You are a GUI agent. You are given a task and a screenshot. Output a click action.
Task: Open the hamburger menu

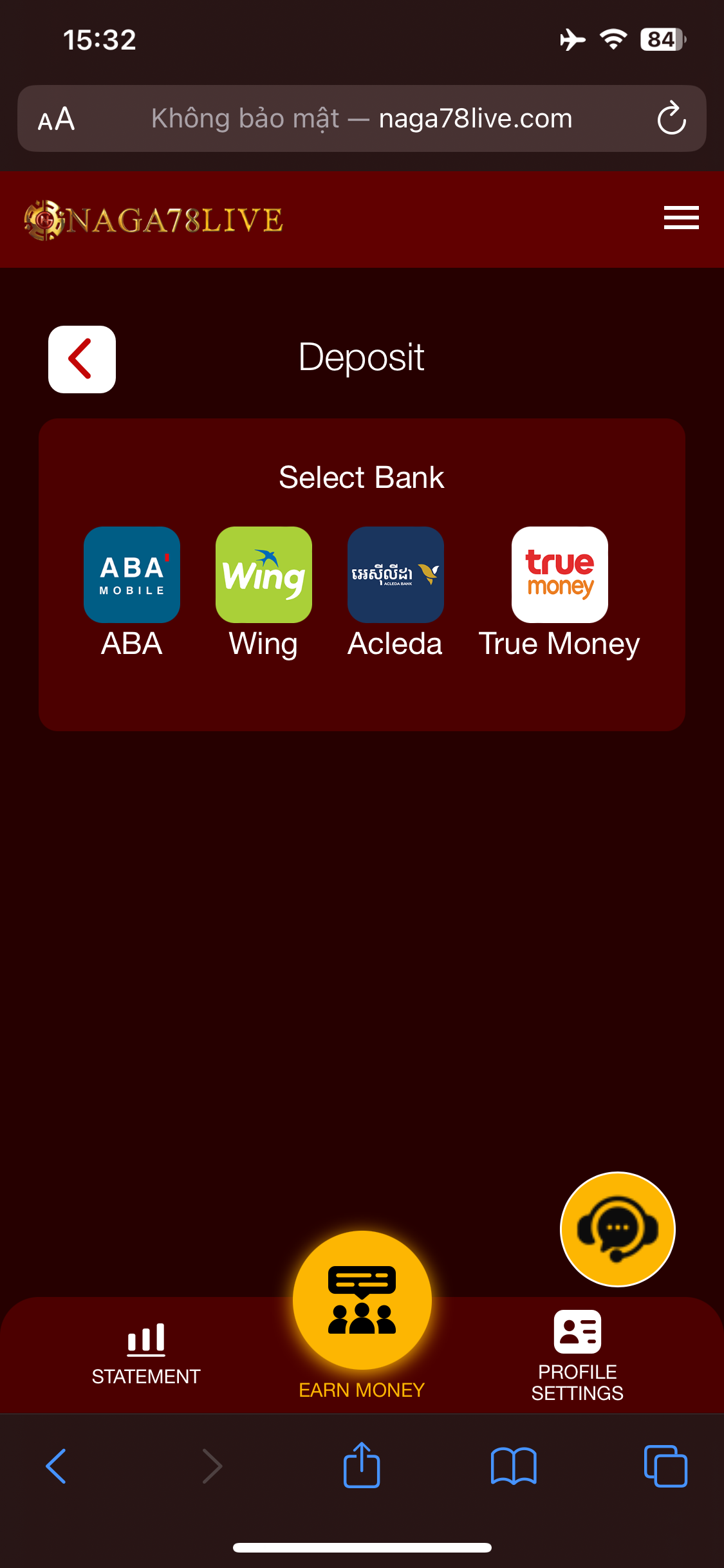point(681,218)
